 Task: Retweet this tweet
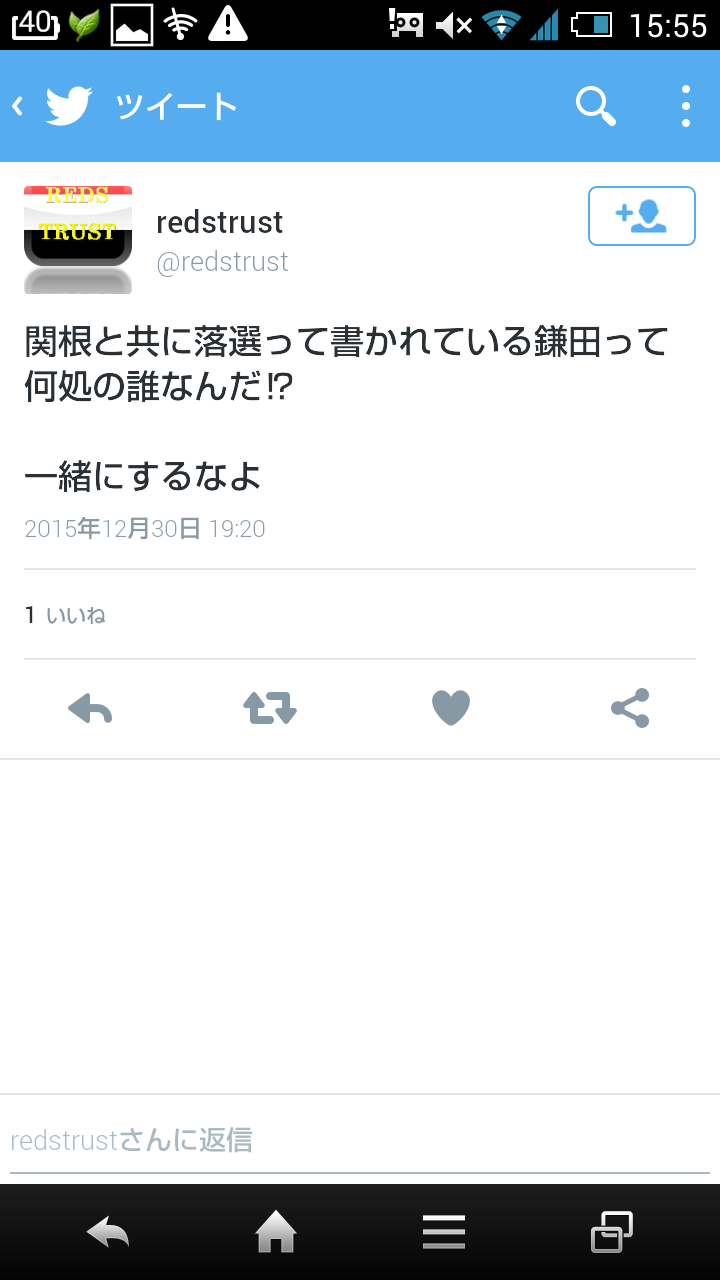(270, 709)
